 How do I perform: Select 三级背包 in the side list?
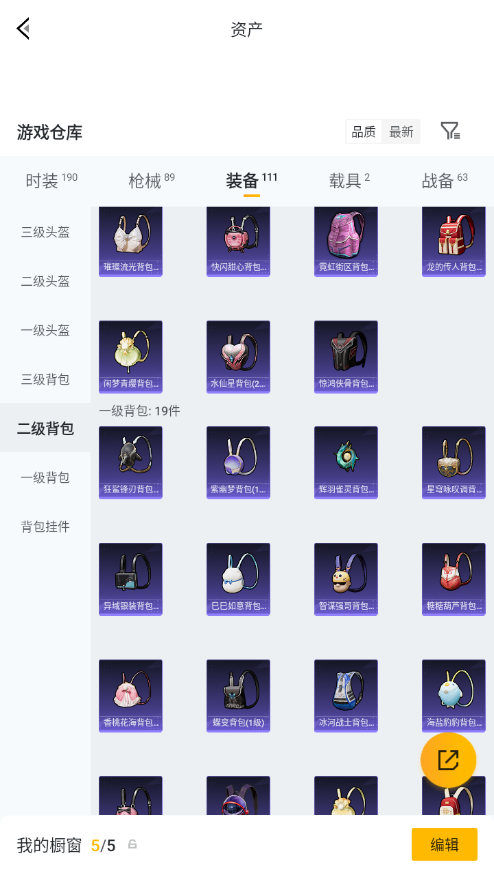pos(45,379)
